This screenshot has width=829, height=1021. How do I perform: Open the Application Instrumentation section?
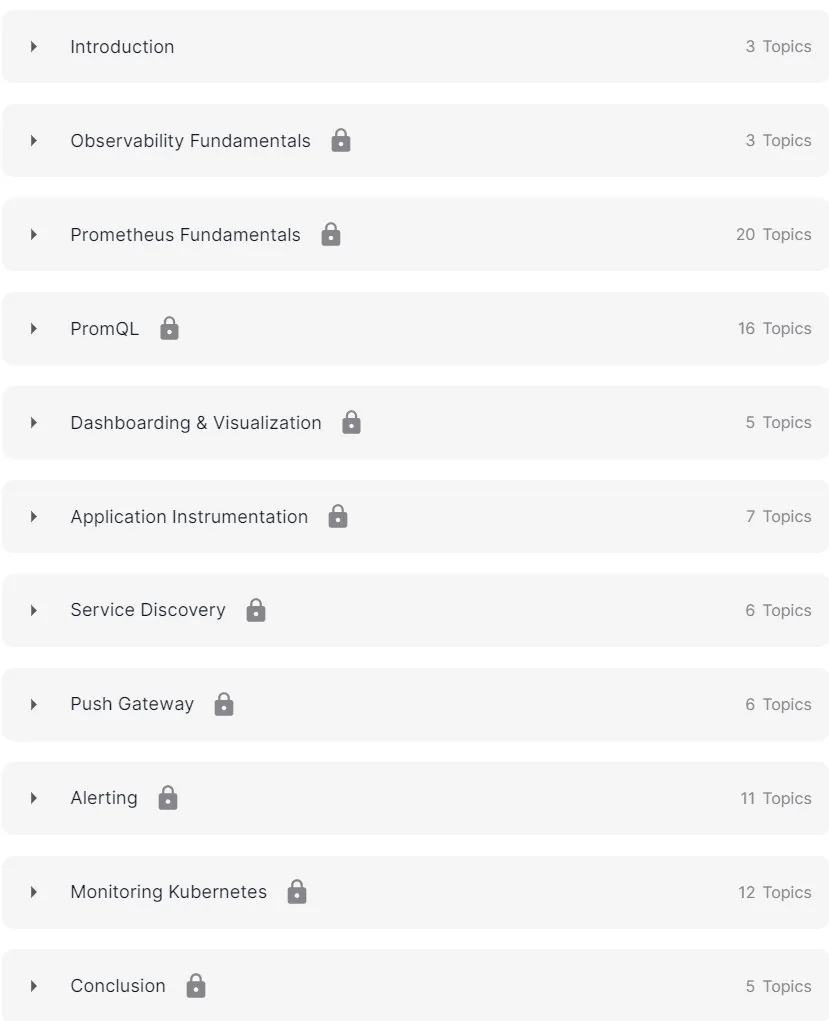[x=415, y=516]
